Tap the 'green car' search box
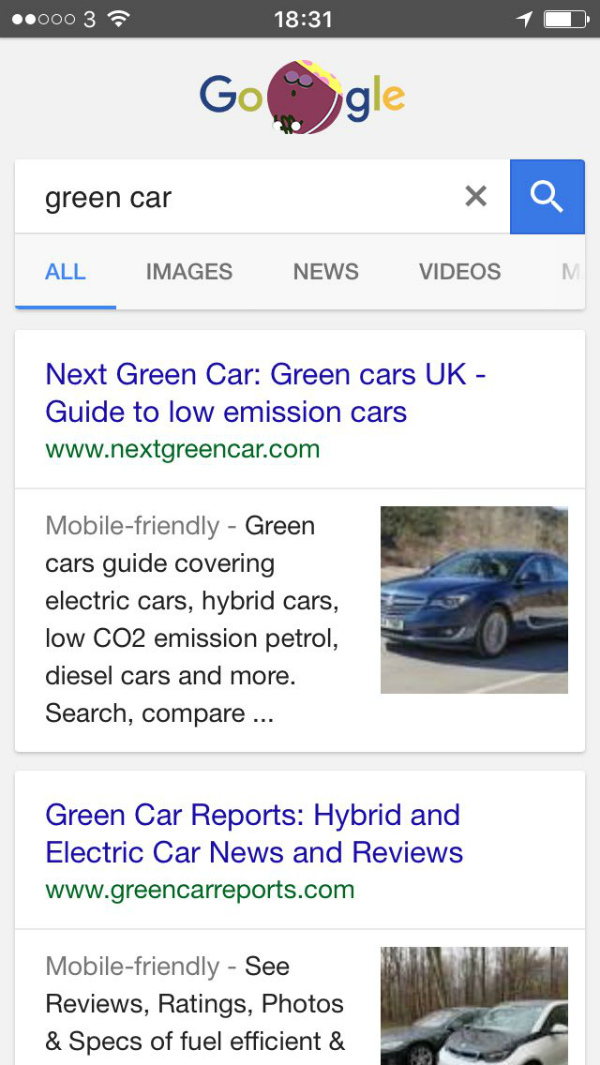The height and width of the screenshot is (1065, 600). click(x=240, y=197)
